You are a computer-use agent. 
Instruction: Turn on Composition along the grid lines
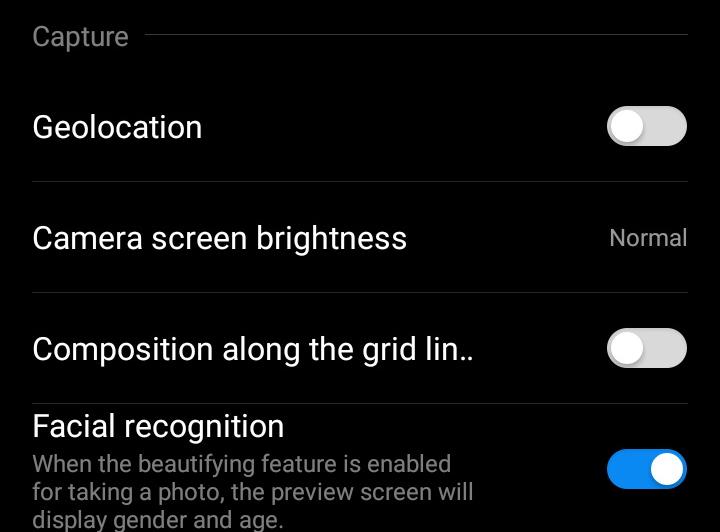pyautogui.click(x=646, y=349)
